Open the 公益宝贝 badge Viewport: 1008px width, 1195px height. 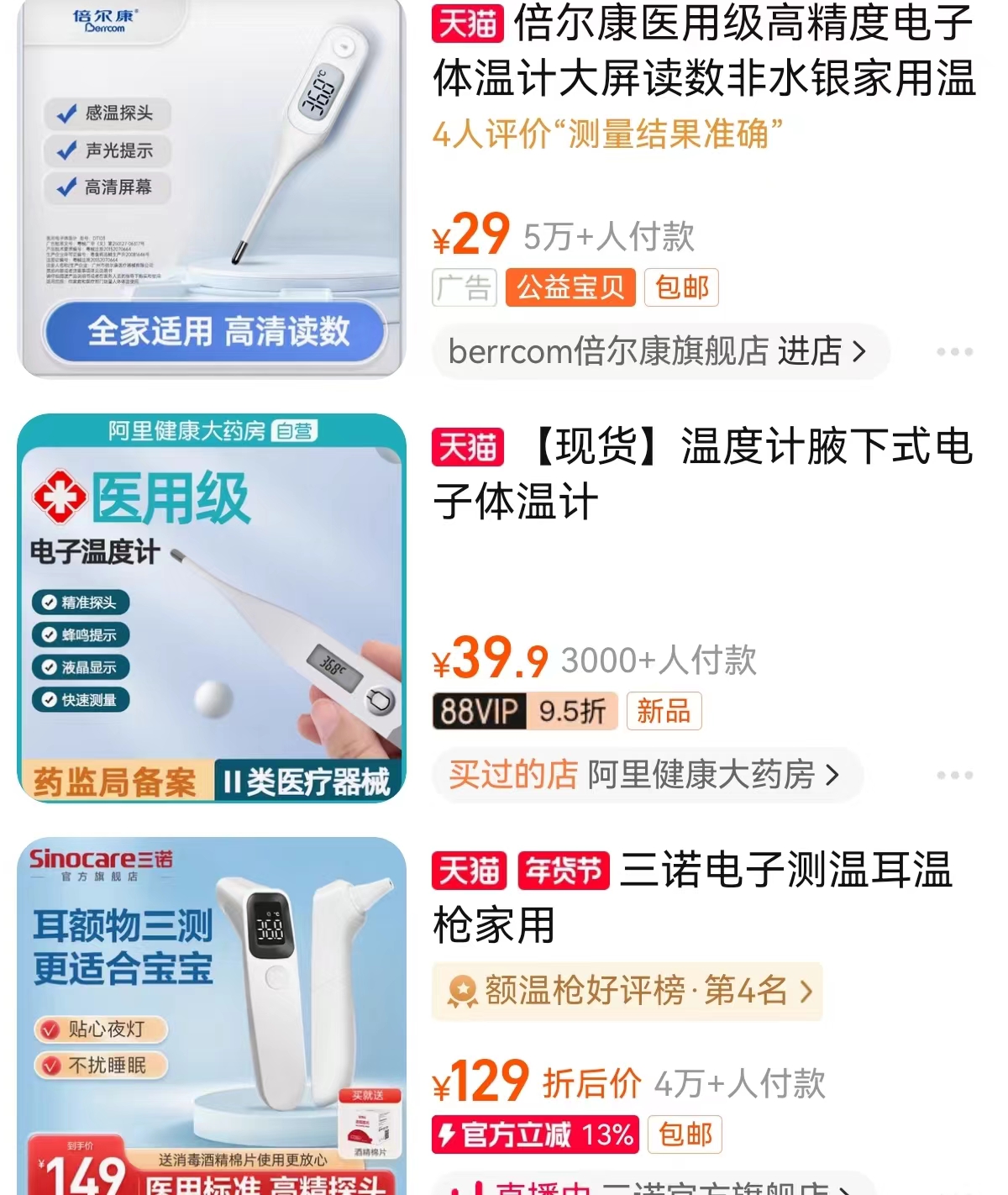[570, 287]
